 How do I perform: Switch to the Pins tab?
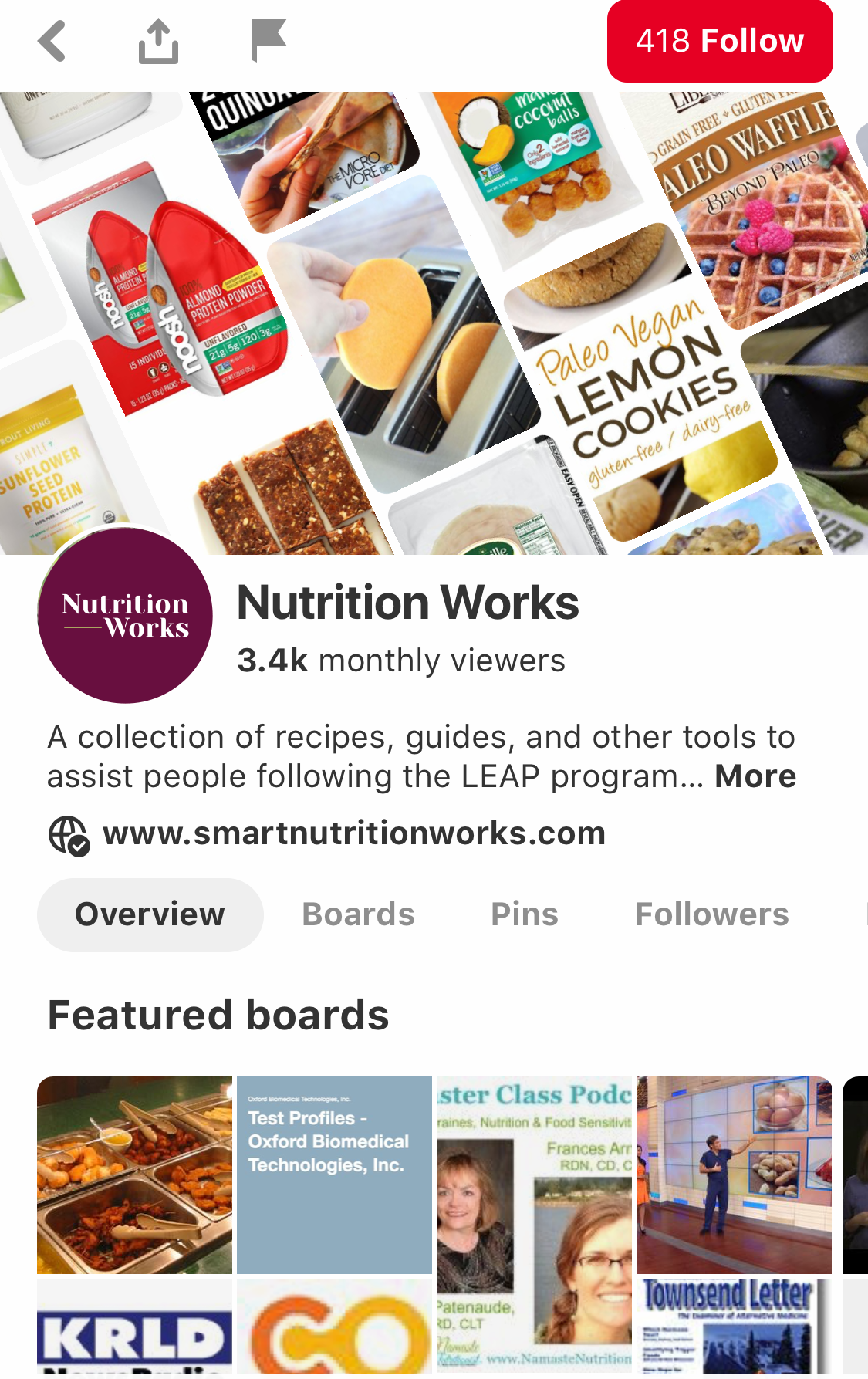pos(525,914)
